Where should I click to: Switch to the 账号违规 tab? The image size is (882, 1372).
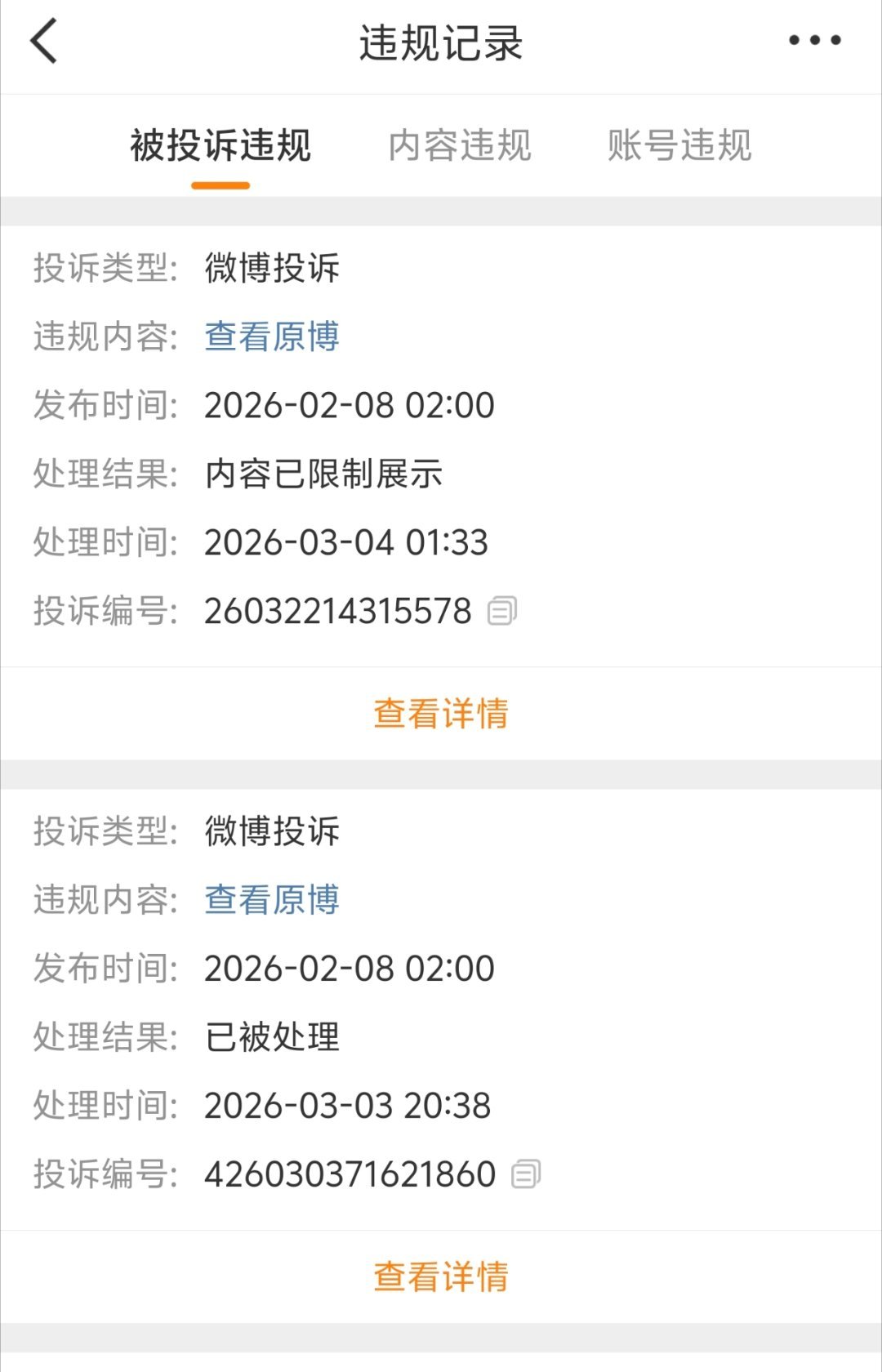point(679,145)
